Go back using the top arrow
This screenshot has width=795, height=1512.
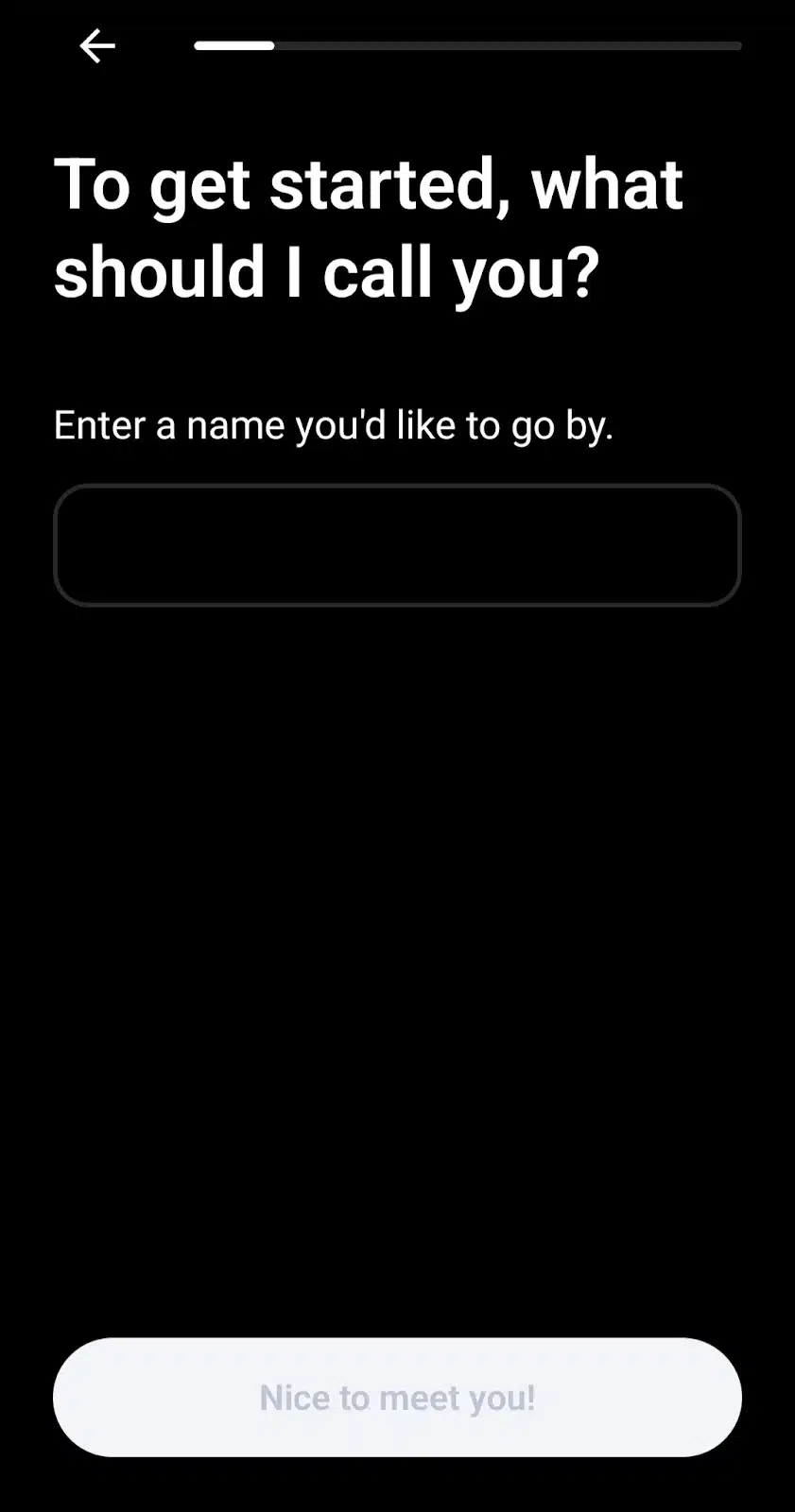tap(97, 45)
